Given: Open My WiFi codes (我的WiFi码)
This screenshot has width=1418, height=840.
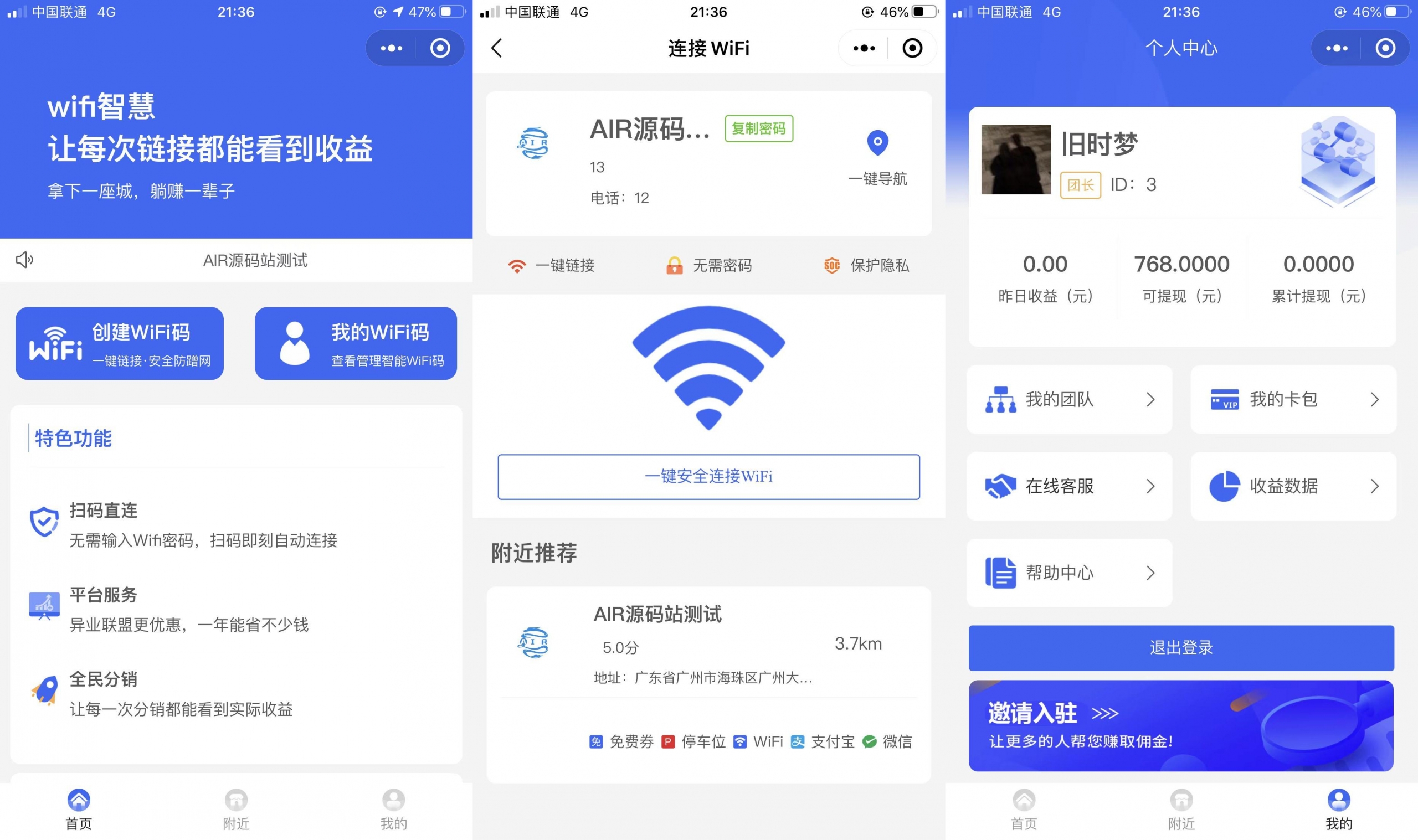Looking at the screenshot, I should (x=356, y=343).
